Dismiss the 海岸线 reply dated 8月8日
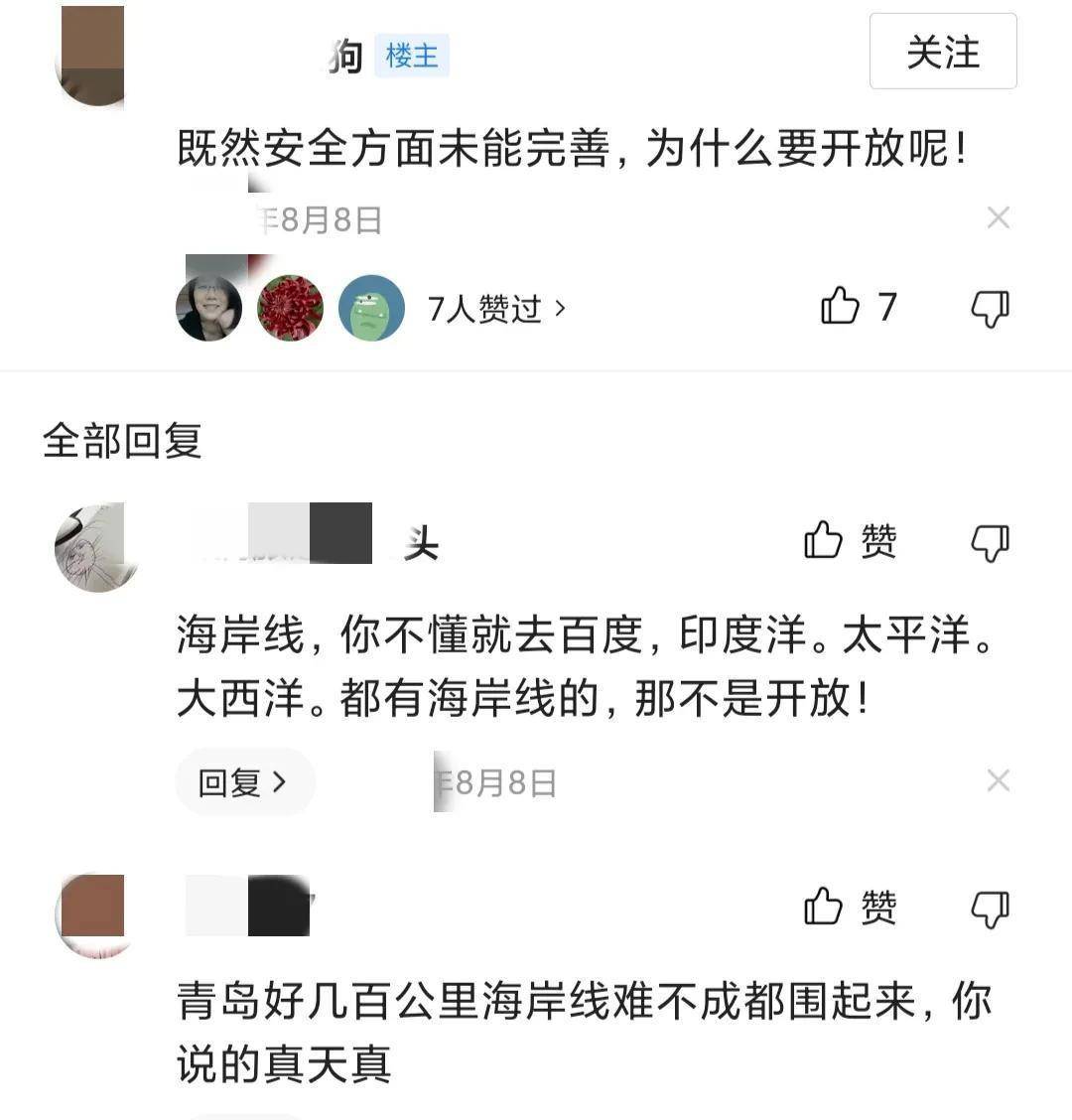Viewport: 1072px width, 1120px height. click(998, 781)
